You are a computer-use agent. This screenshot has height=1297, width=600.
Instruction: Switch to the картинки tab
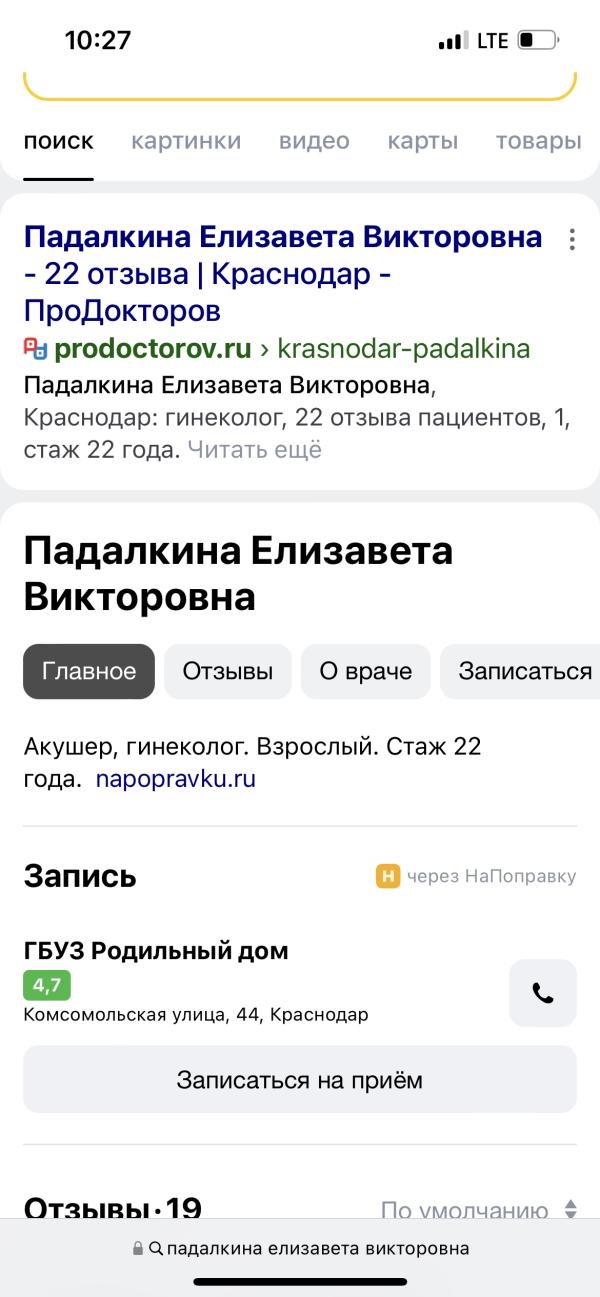(186, 141)
